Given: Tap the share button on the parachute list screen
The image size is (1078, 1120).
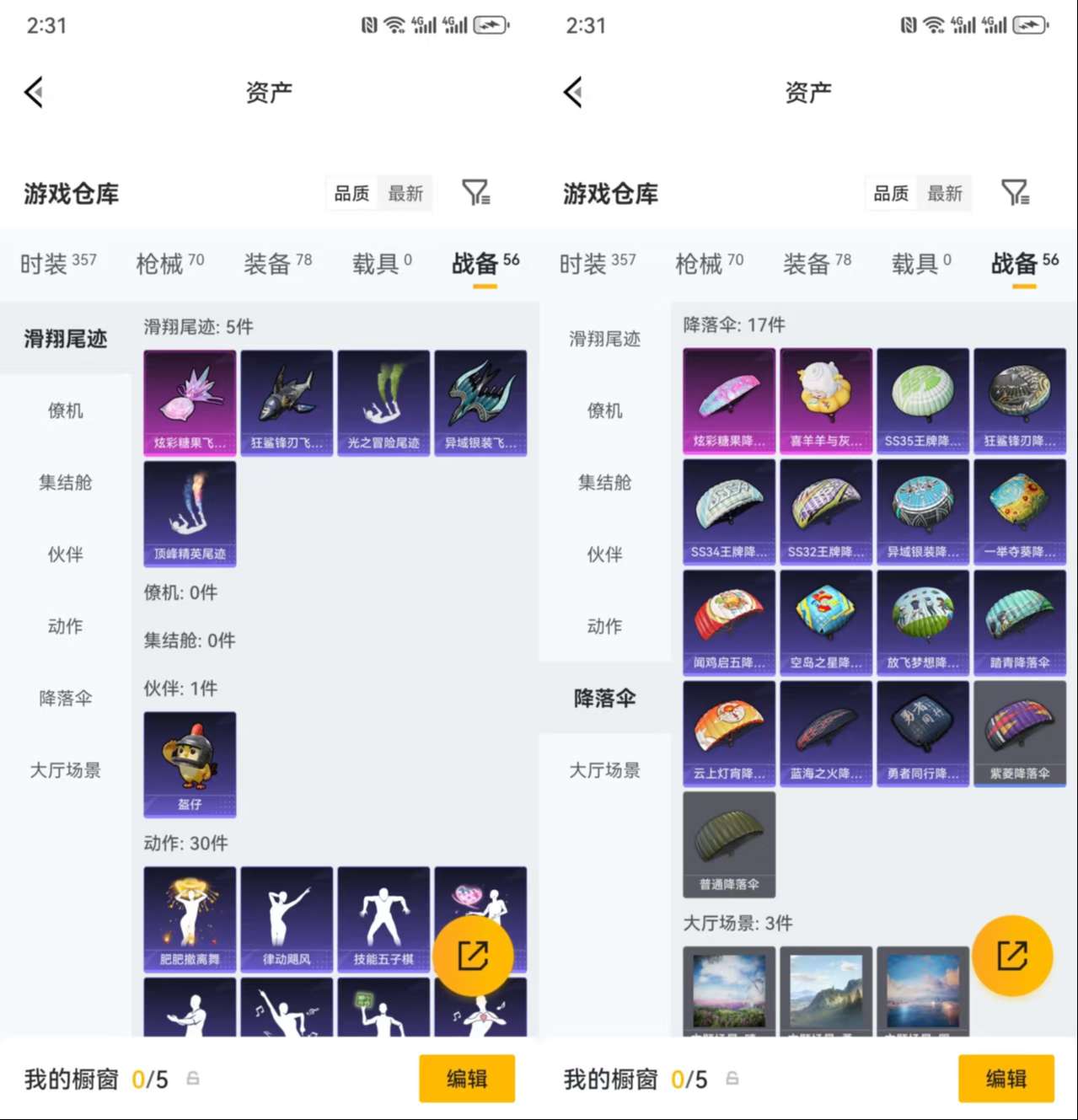Looking at the screenshot, I should click(1011, 955).
